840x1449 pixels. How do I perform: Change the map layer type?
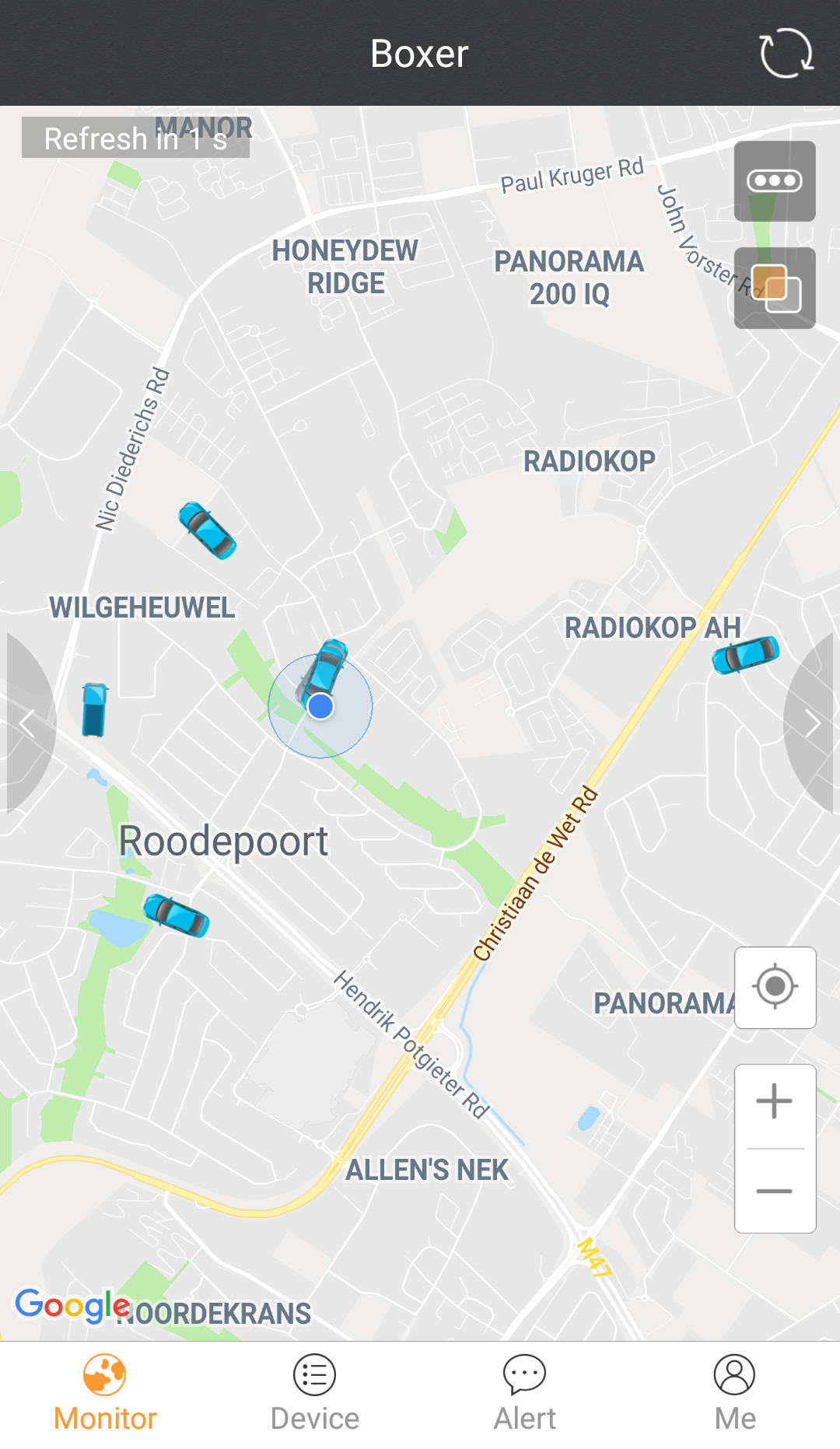point(775,288)
